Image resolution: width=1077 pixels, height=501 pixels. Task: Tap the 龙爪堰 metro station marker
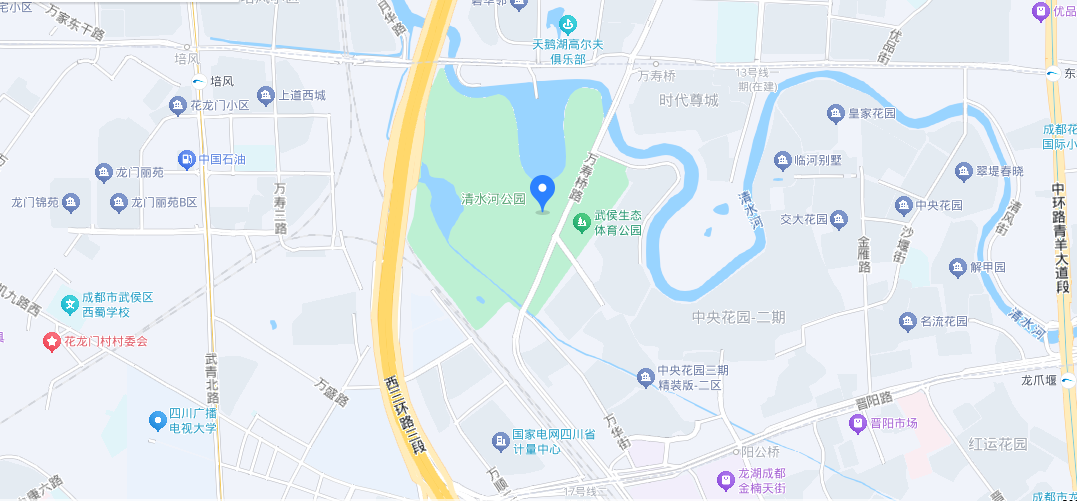(1068, 380)
